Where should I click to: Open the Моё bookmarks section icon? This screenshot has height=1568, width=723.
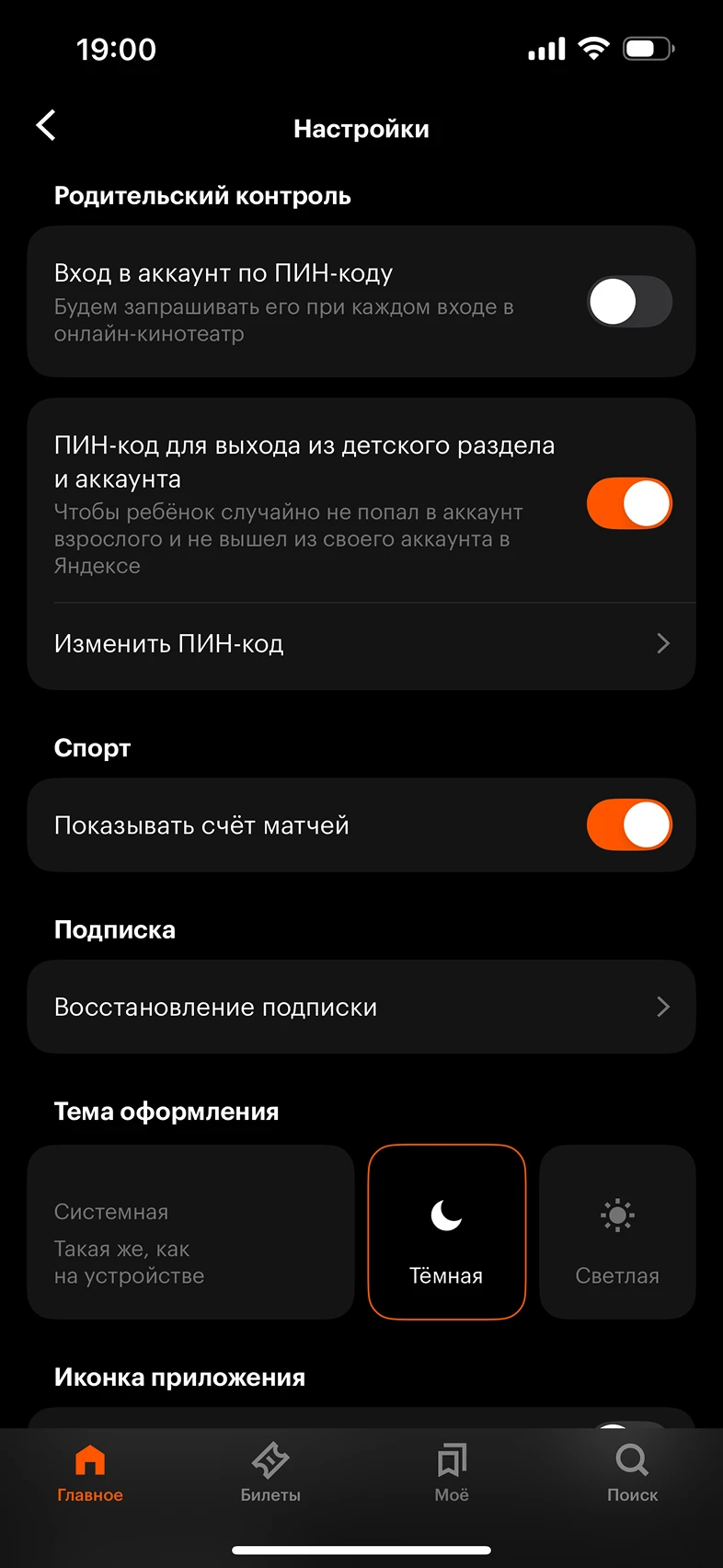[452, 1461]
